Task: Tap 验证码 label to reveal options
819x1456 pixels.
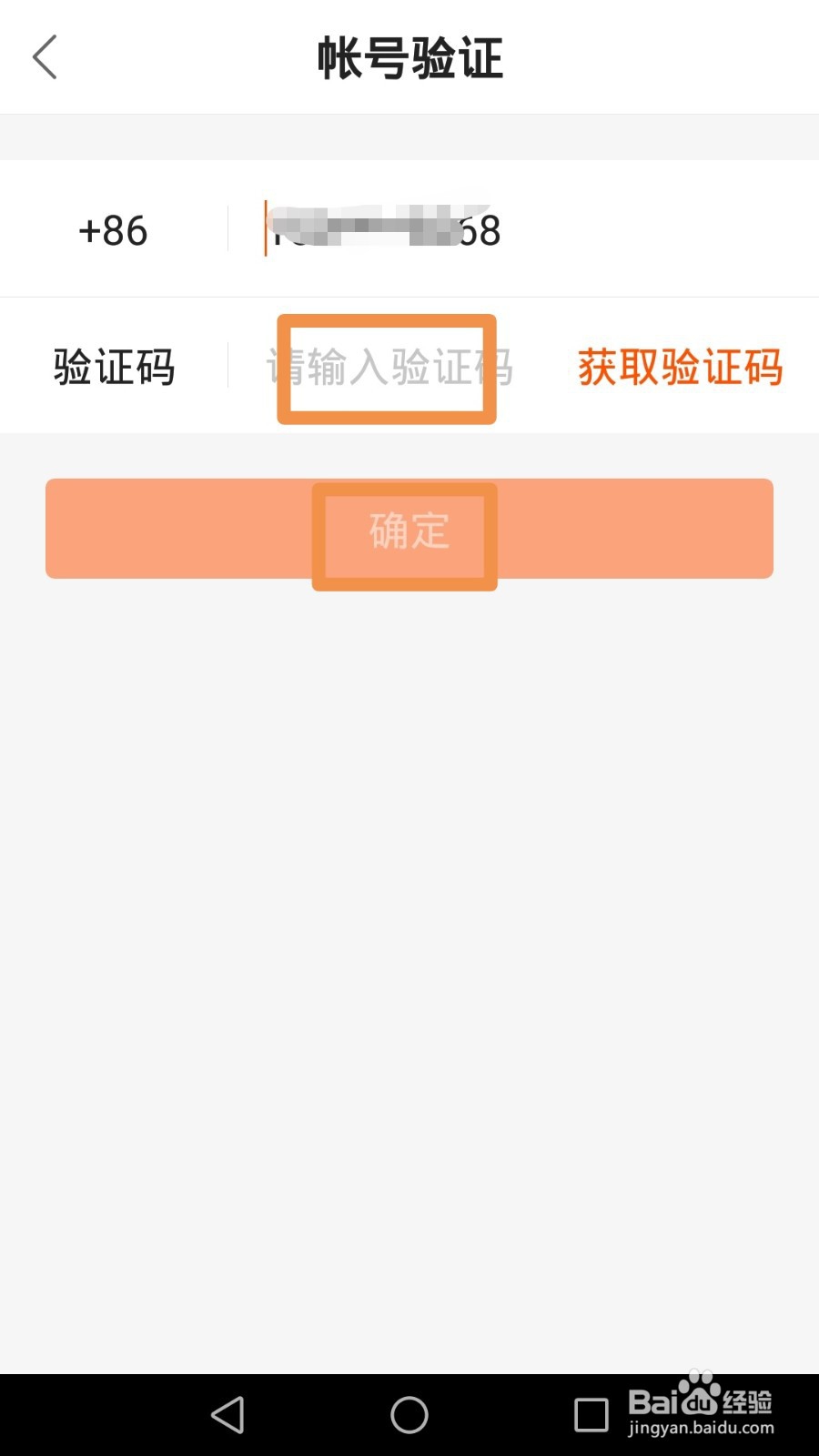Action: click(114, 369)
